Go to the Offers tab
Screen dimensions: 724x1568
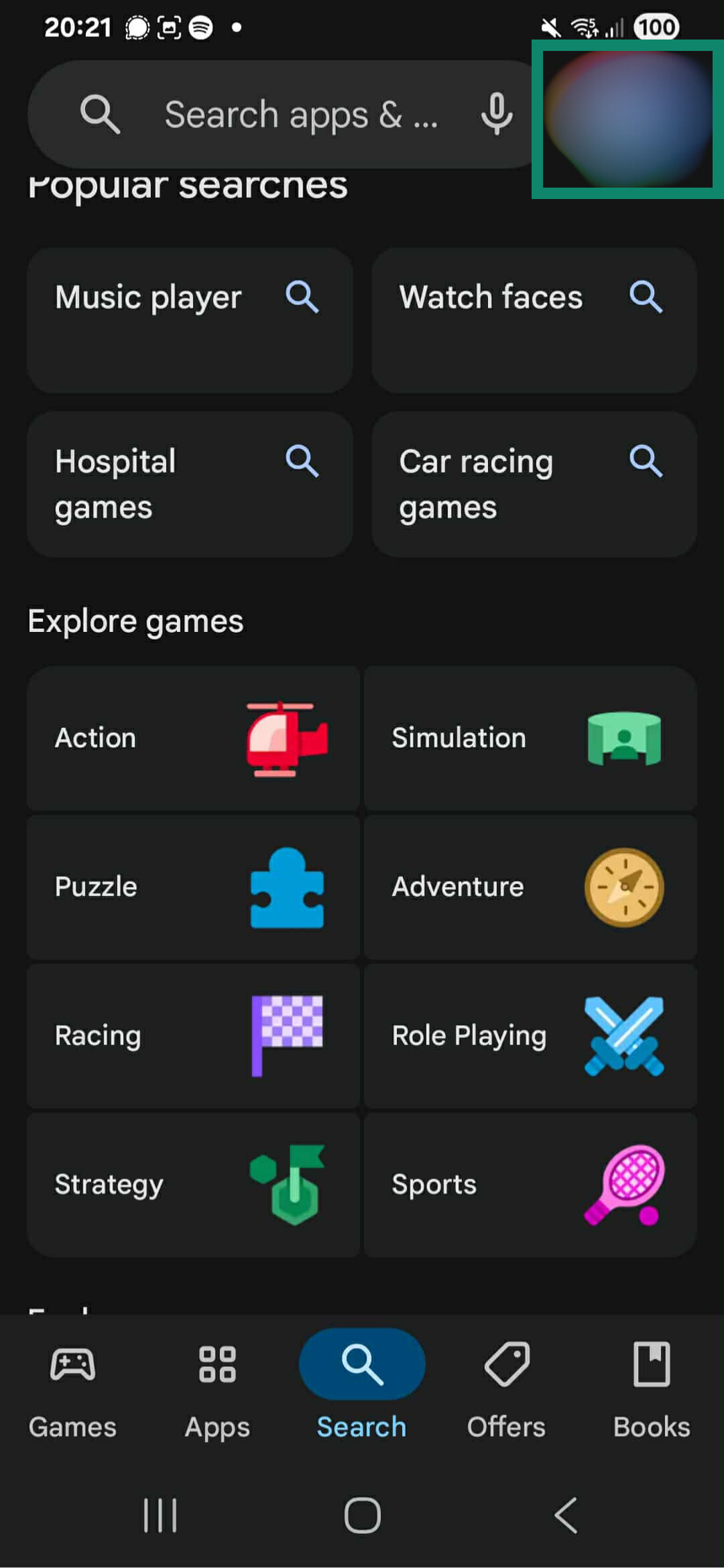(507, 1394)
